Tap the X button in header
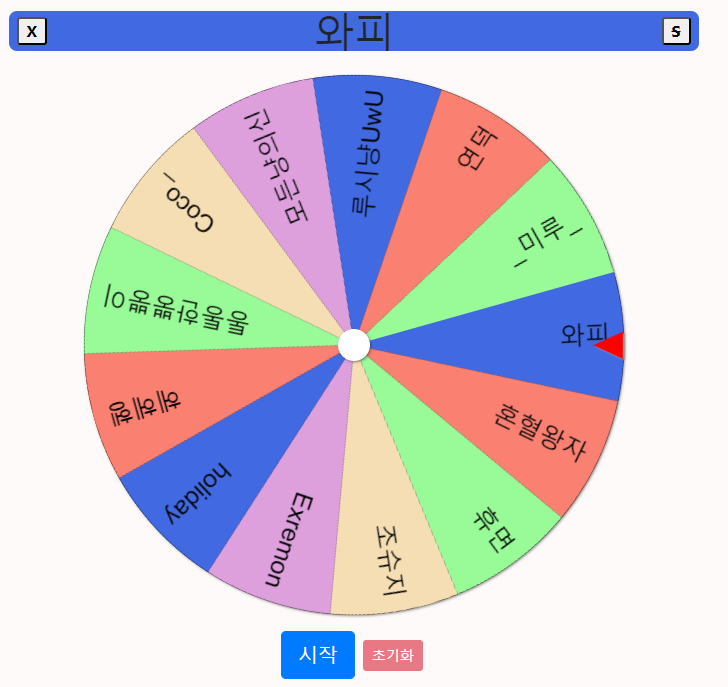 click(32, 32)
